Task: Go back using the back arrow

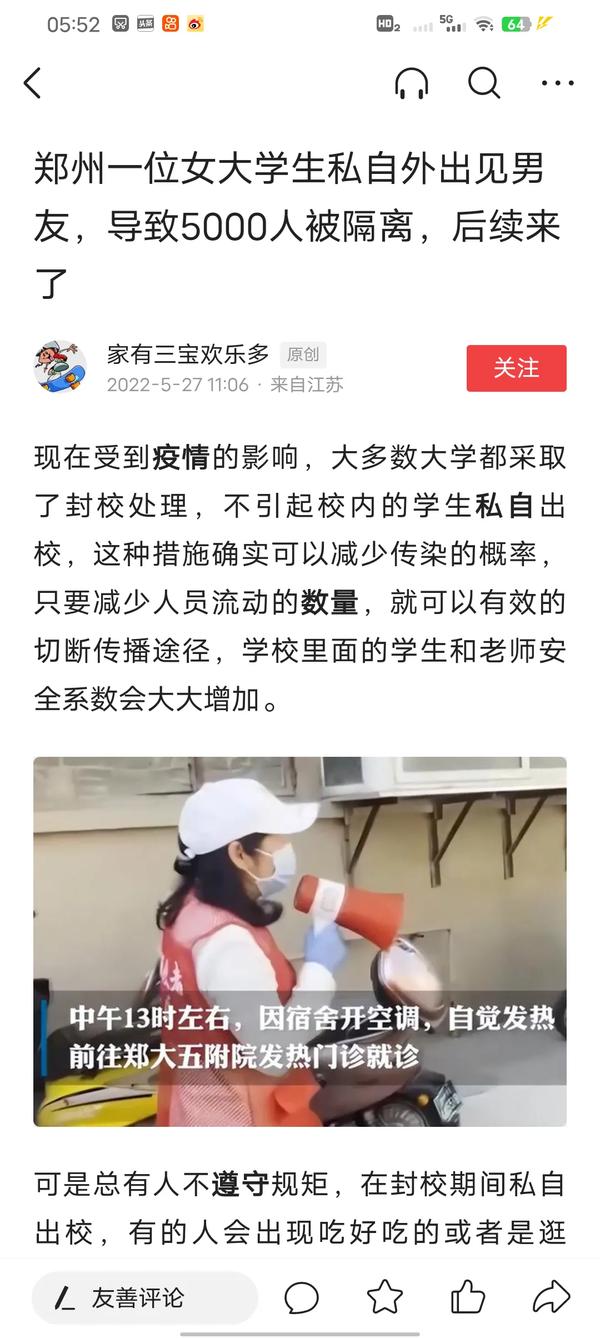Action: pos(33,83)
